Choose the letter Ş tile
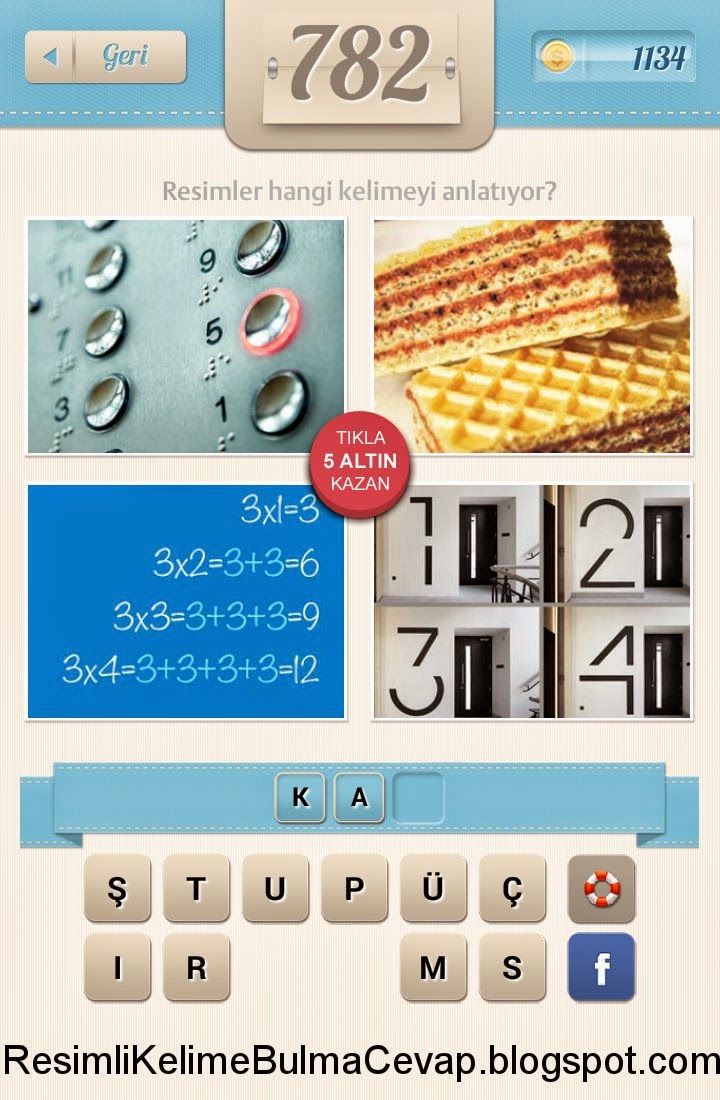The height and width of the screenshot is (1100, 720). (x=117, y=888)
